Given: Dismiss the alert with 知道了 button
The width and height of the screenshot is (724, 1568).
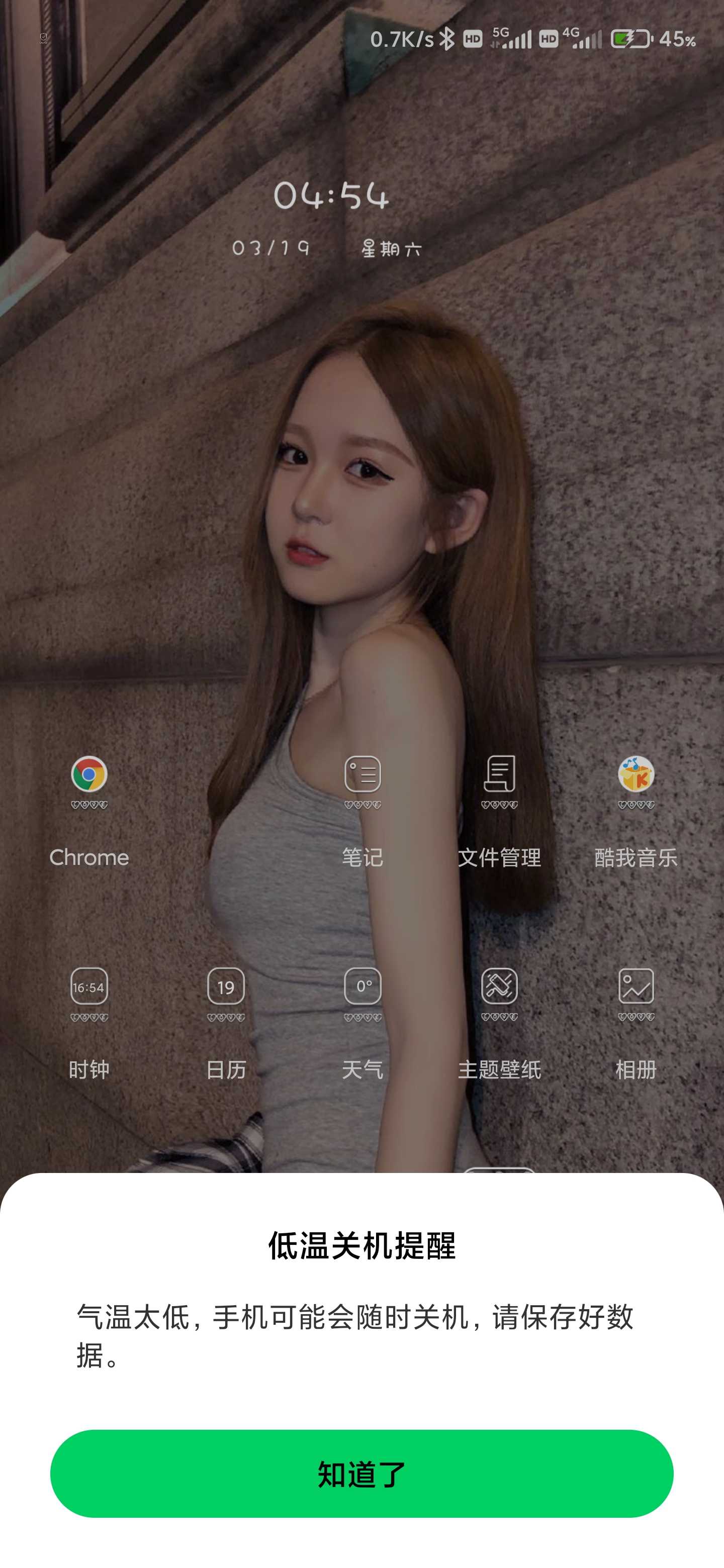Looking at the screenshot, I should (361, 1474).
